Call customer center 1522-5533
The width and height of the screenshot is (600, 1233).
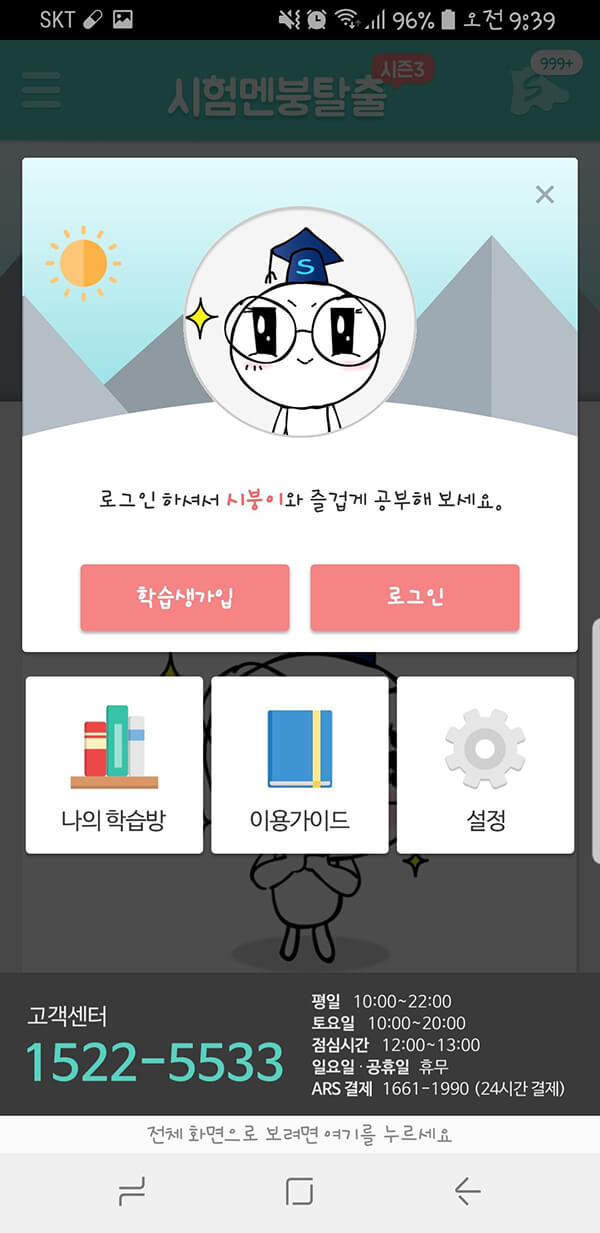pos(154,1061)
